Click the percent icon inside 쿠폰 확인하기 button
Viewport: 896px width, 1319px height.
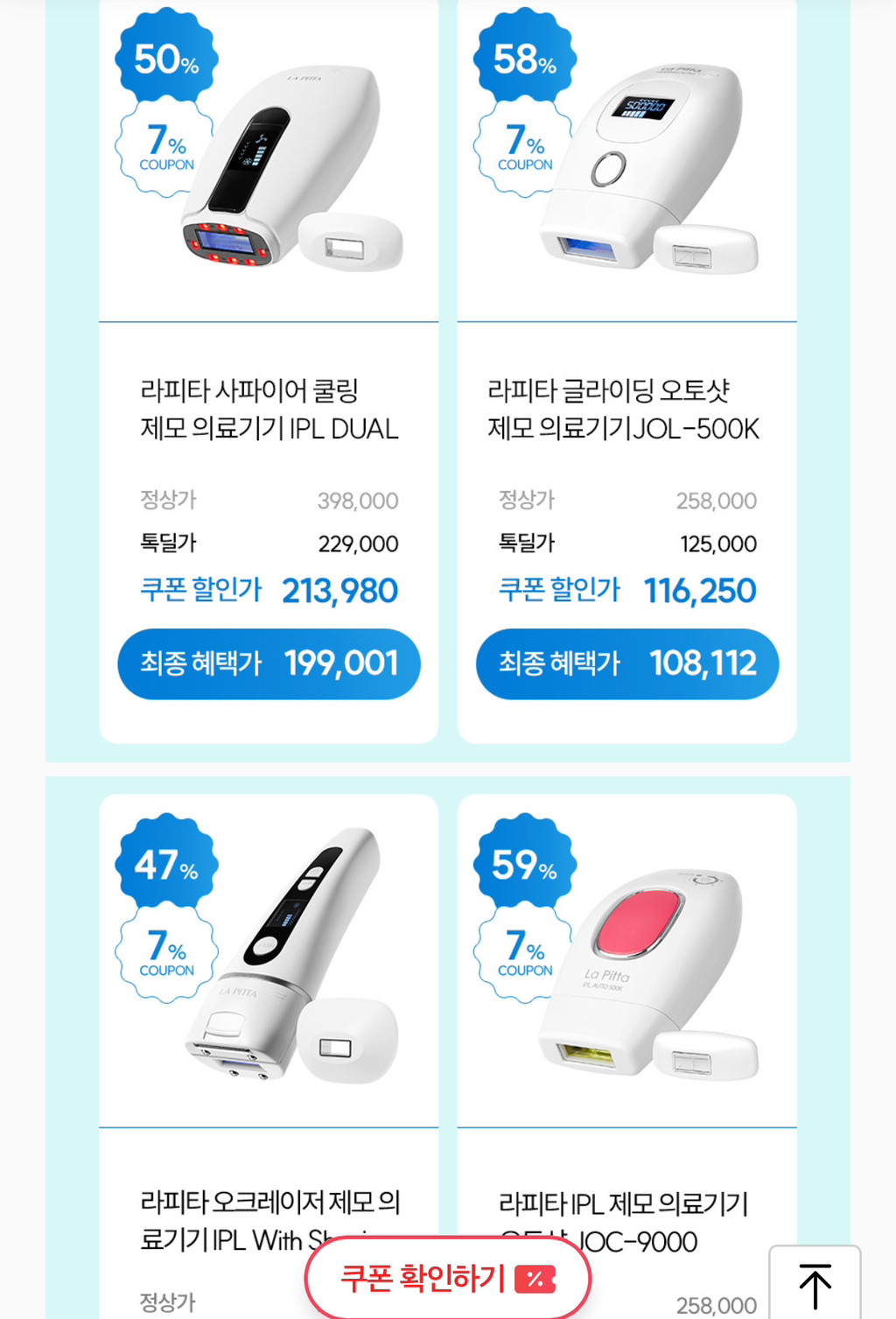pyautogui.click(x=536, y=1278)
